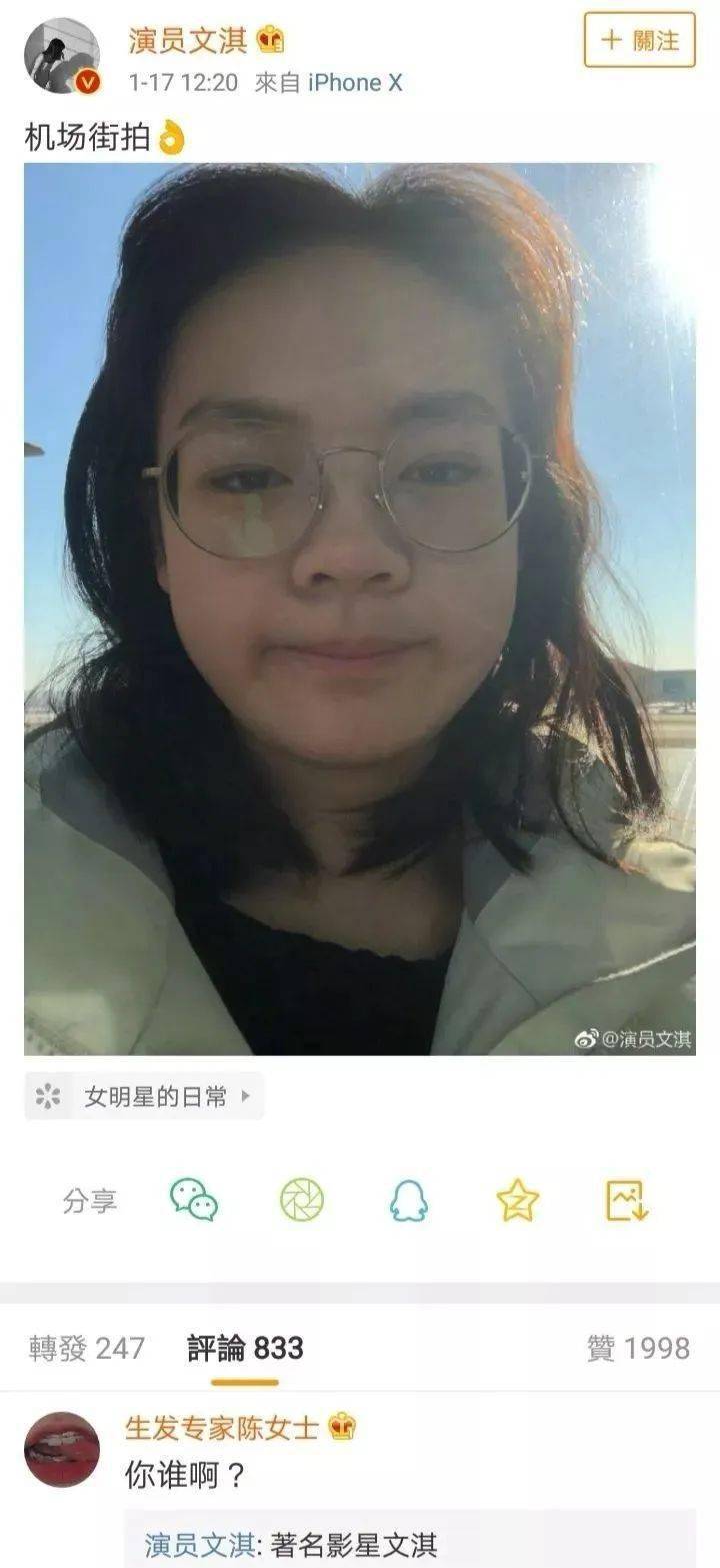Share the post to Qzone star icon

tap(517, 1200)
